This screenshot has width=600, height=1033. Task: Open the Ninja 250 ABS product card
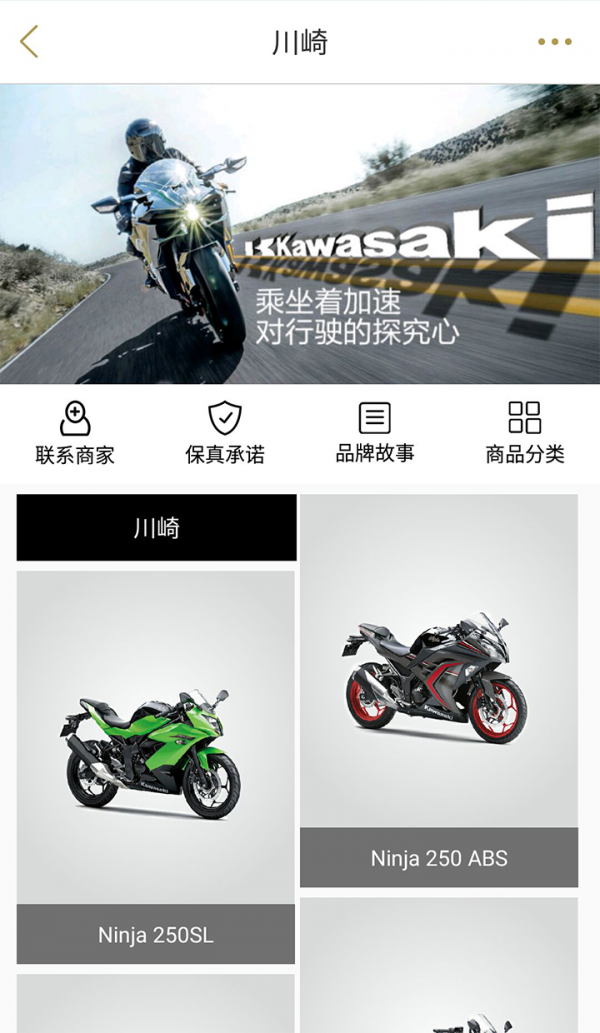(x=439, y=690)
